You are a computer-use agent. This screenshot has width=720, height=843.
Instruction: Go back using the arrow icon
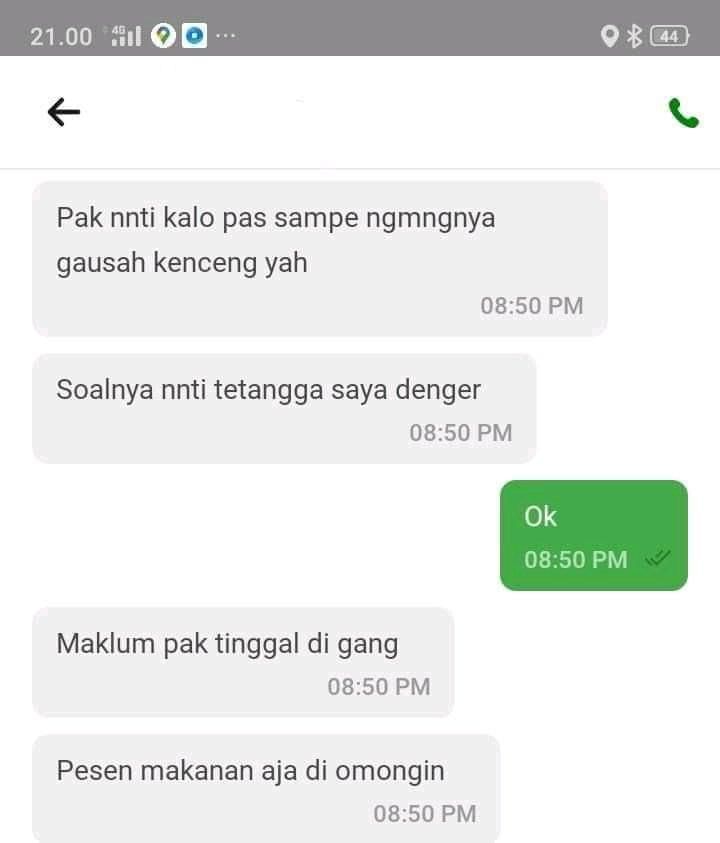click(x=63, y=113)
